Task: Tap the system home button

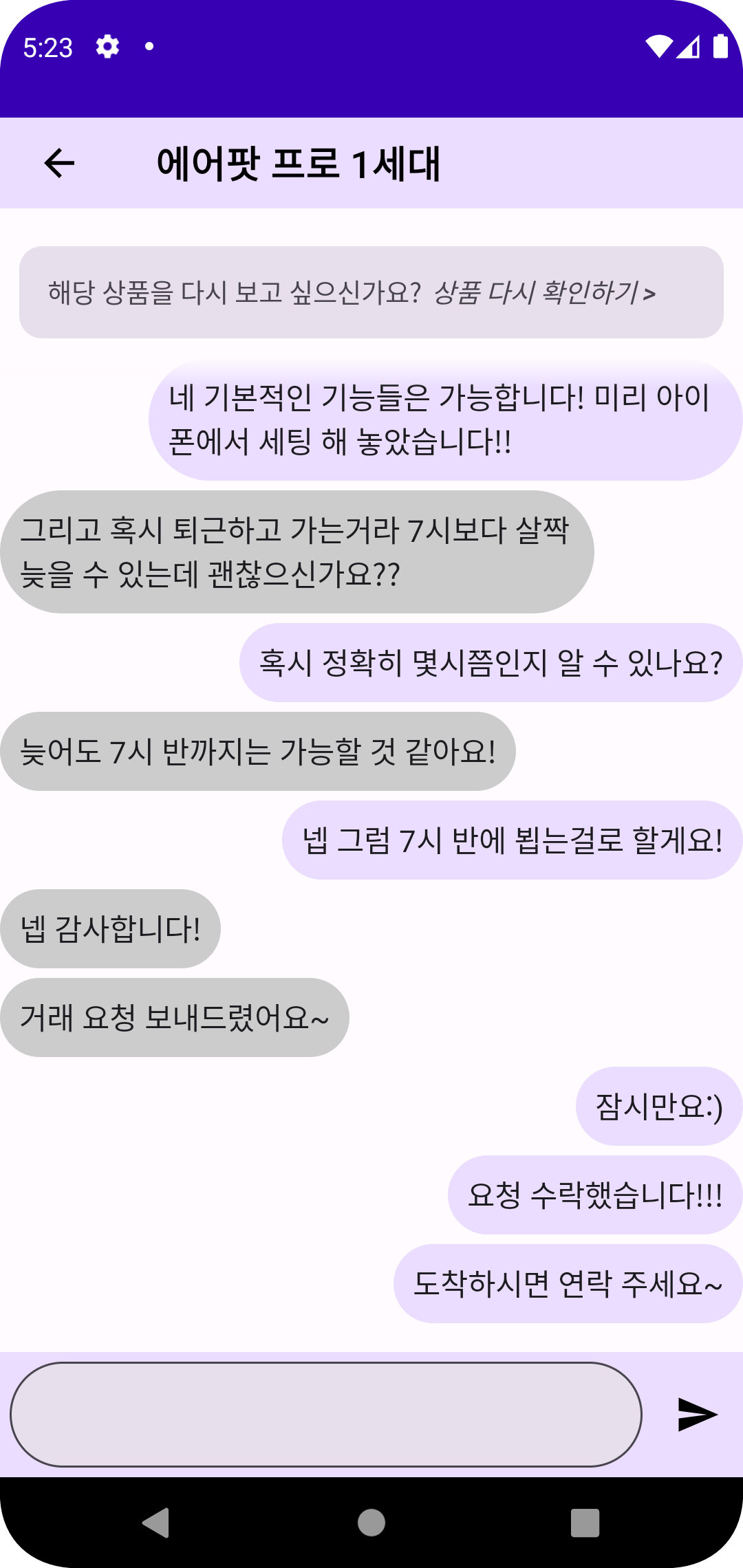Action: pyautogui.click(x=371, y=1523)
